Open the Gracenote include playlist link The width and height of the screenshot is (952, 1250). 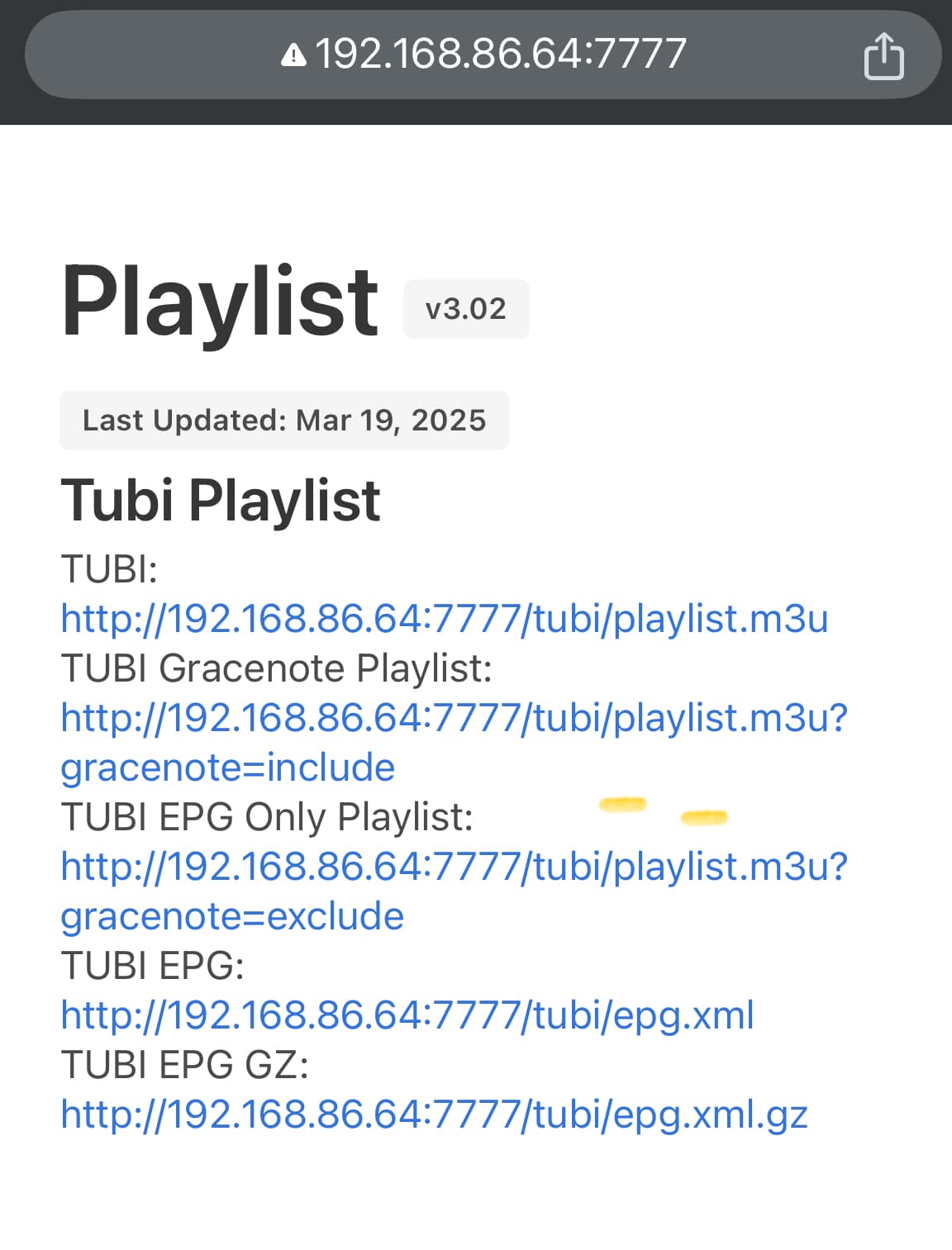[x=454, y=718]
